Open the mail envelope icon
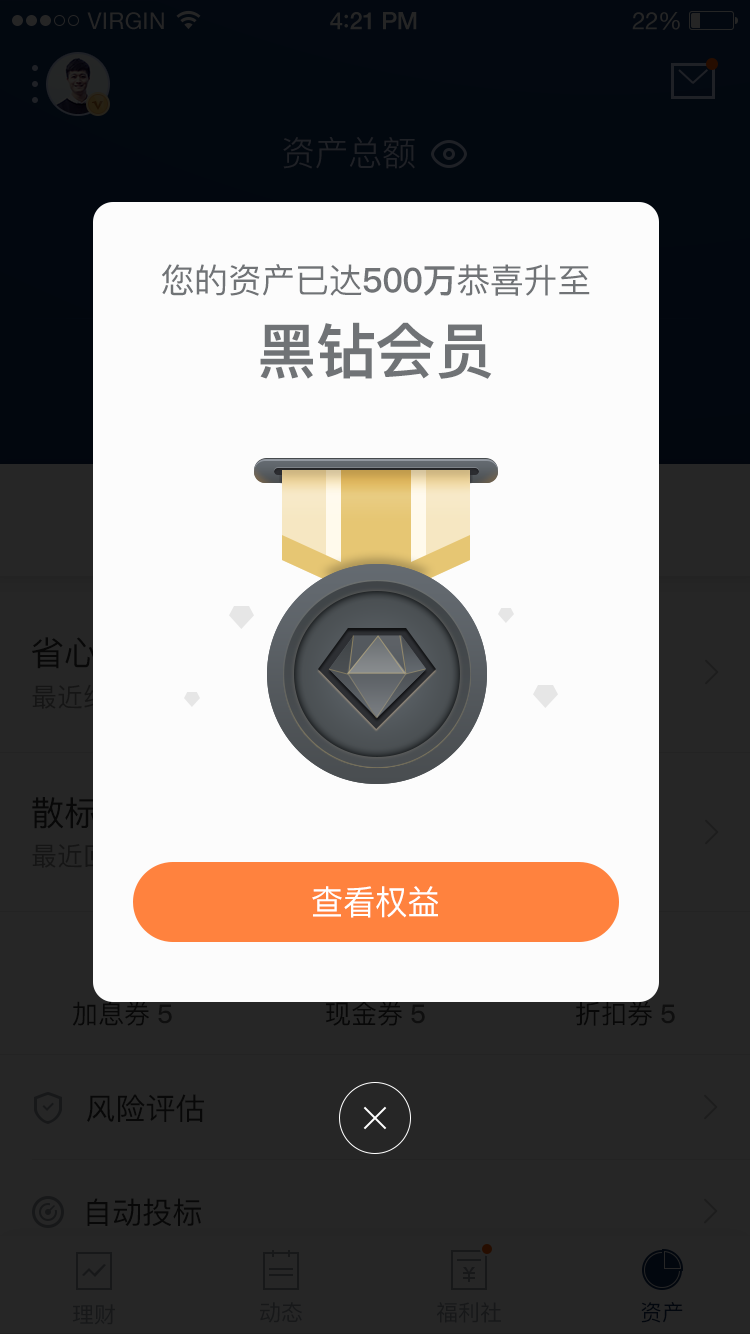This screenshot has width=750, height=1334. point(693,80)
